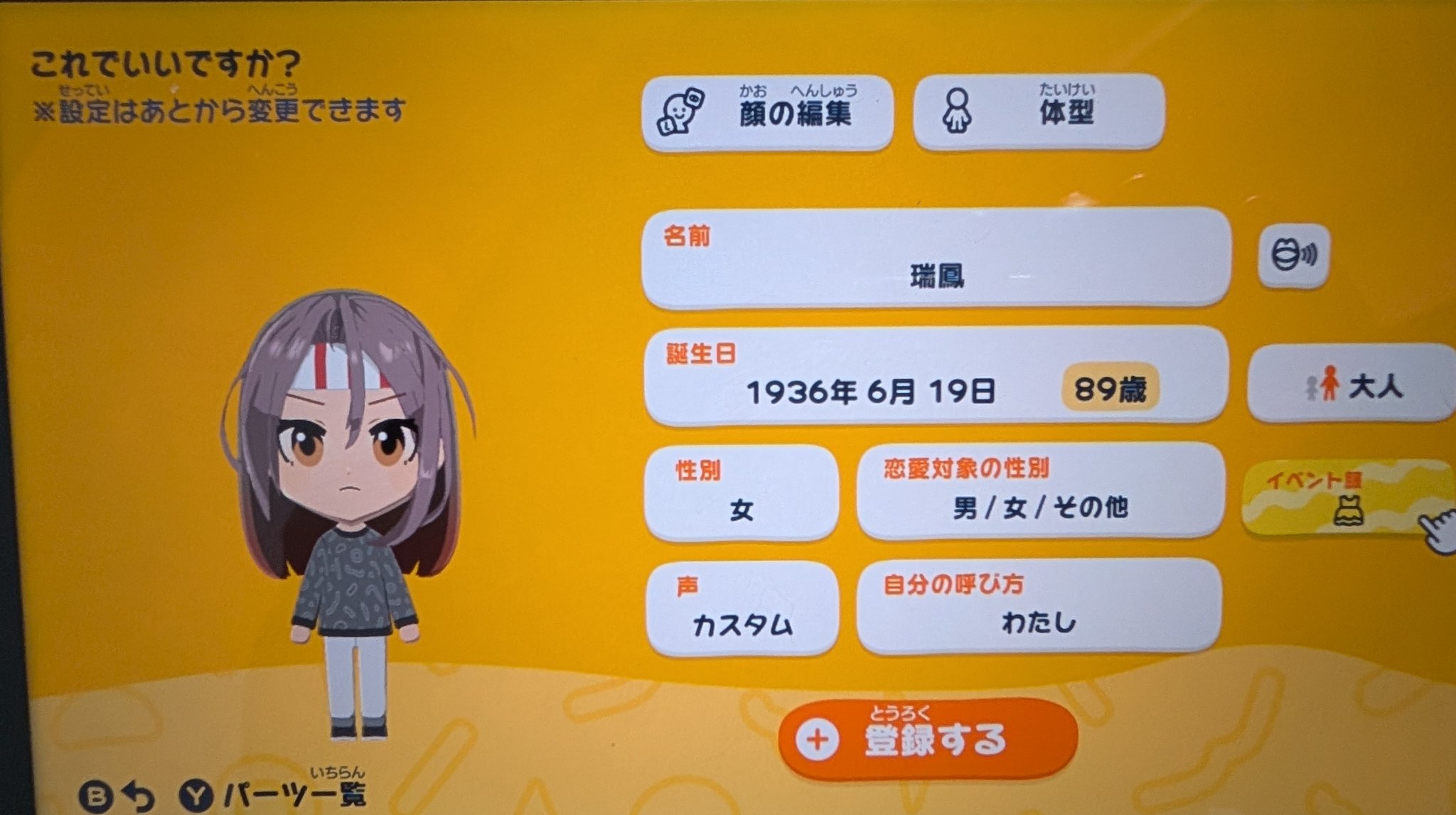
Task: Open 顔の編集 face editing
Action: coord(766,112)
